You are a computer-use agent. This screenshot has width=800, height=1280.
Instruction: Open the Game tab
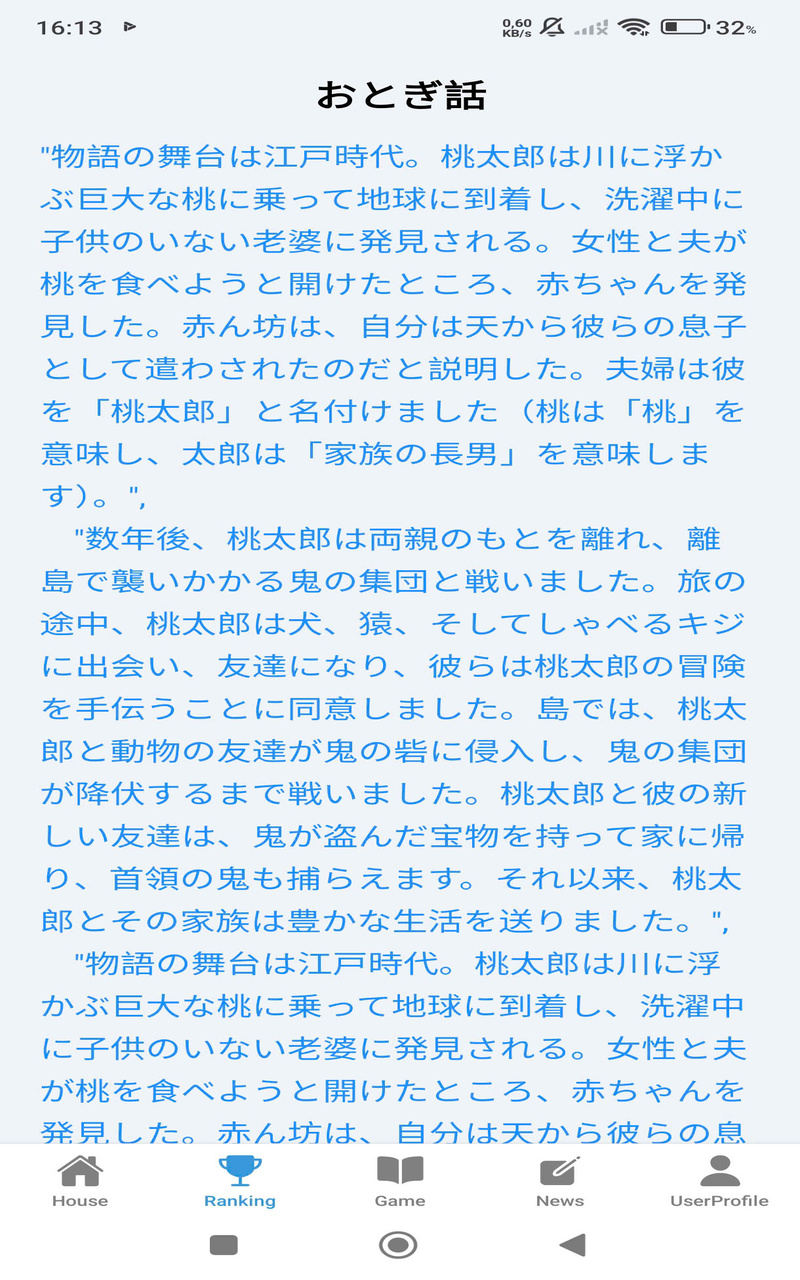click(x=400, y=1181)
